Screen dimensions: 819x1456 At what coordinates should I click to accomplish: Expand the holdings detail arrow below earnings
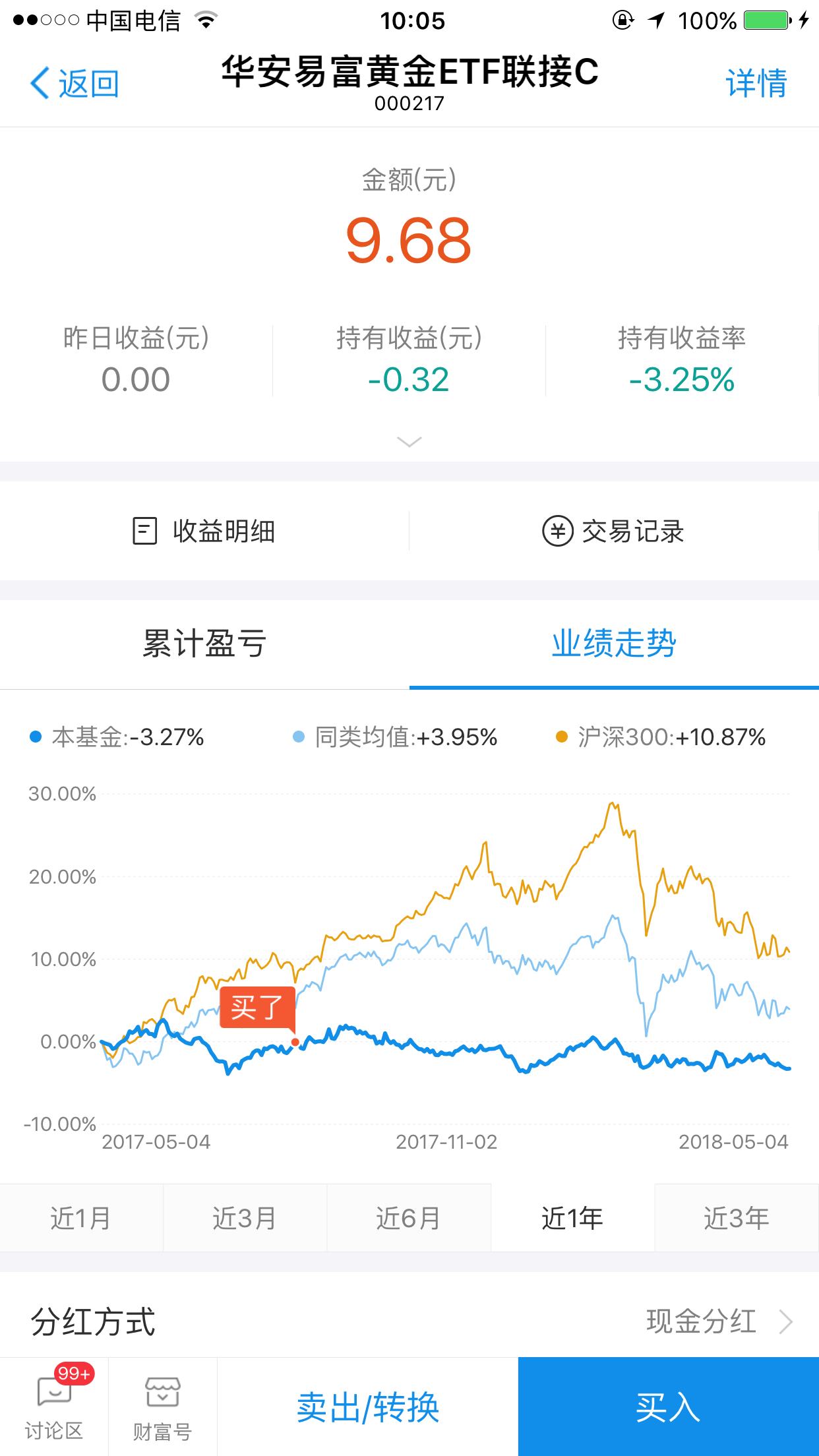[409, 442]
